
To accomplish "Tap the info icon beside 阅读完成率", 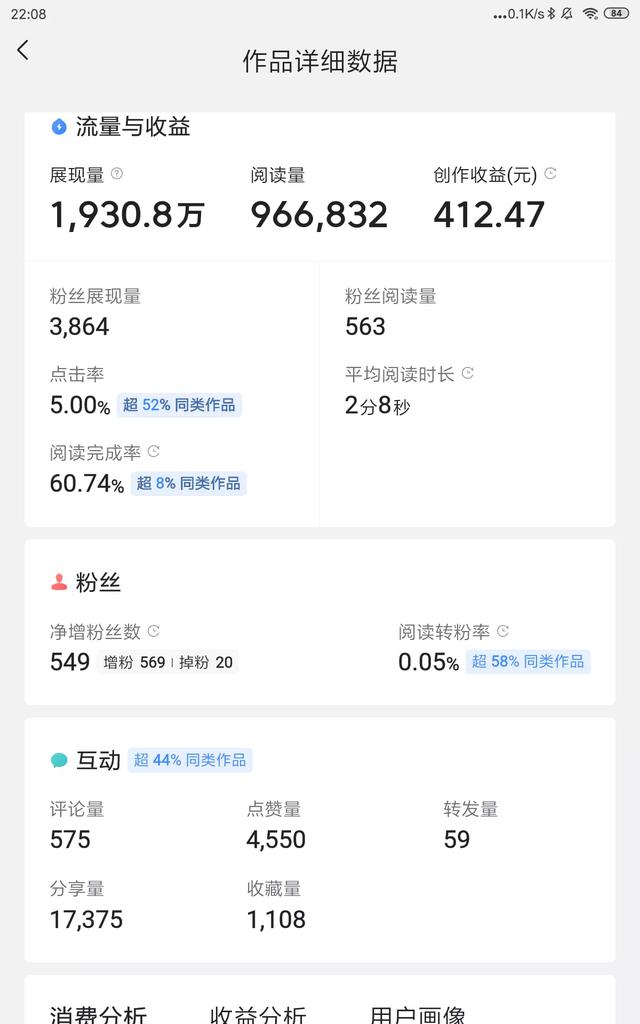I will (153, 451).
